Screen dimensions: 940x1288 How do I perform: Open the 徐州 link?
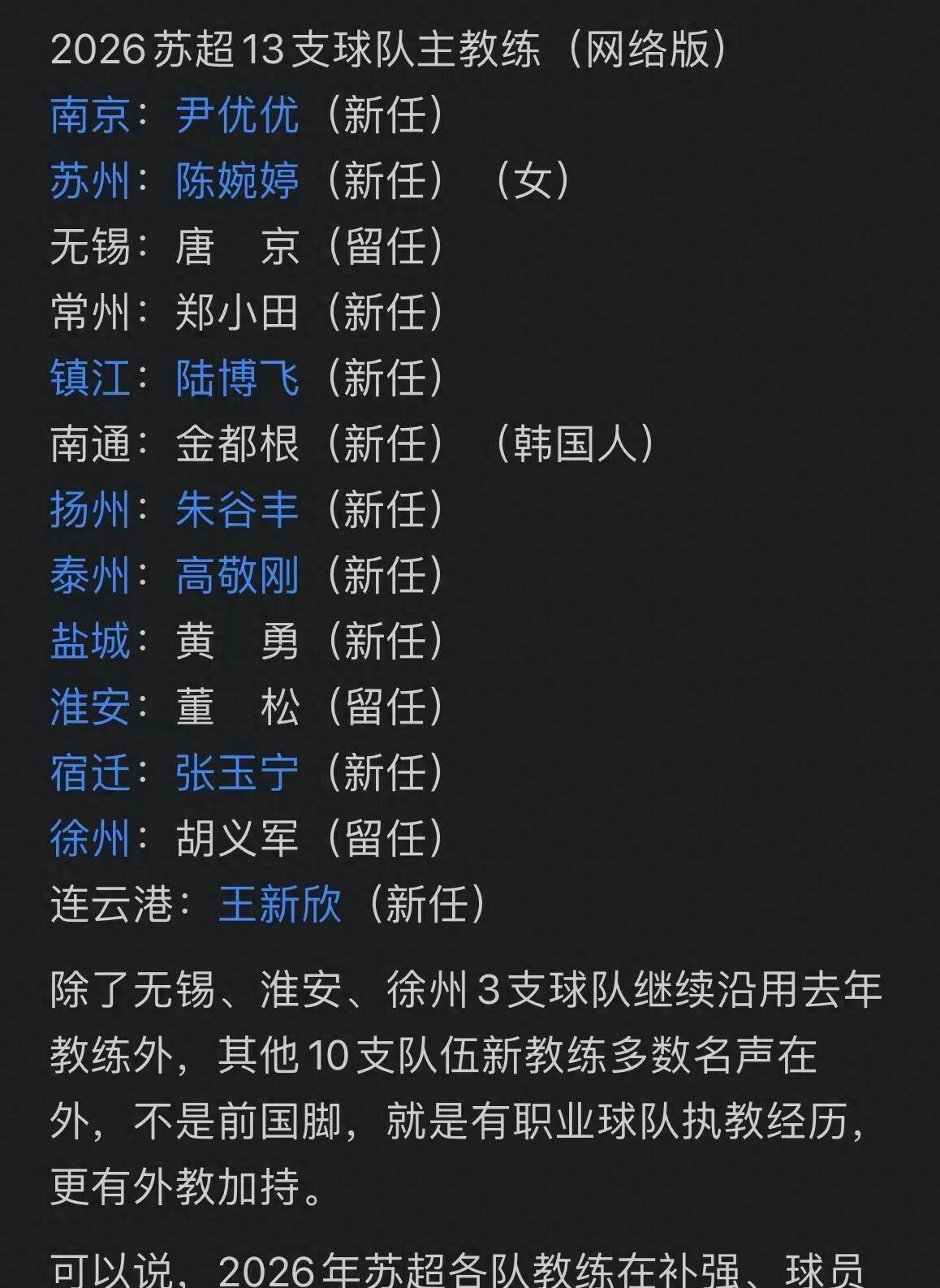(90, 838)
